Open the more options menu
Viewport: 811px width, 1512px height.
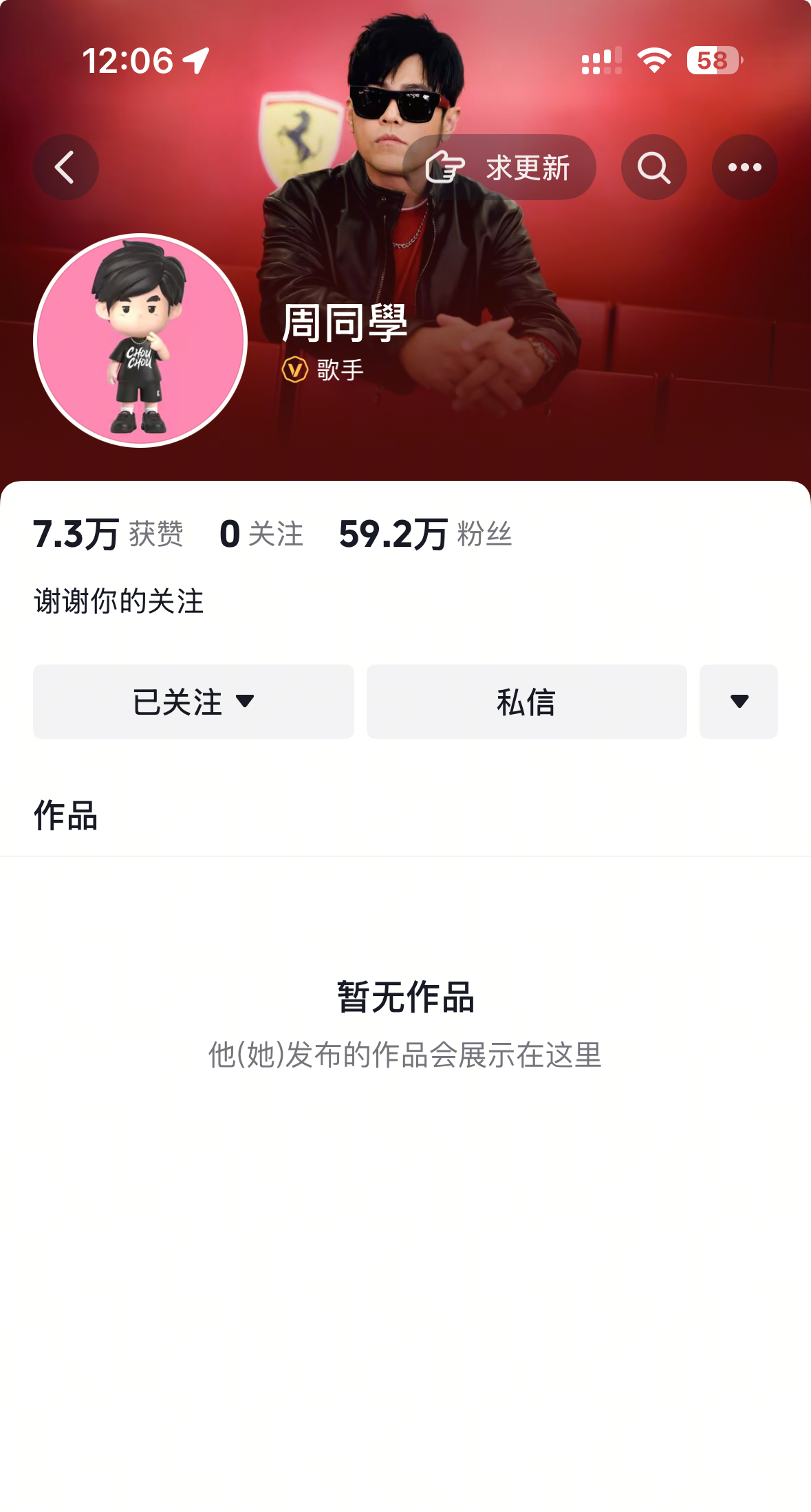(x=744, y=166)
